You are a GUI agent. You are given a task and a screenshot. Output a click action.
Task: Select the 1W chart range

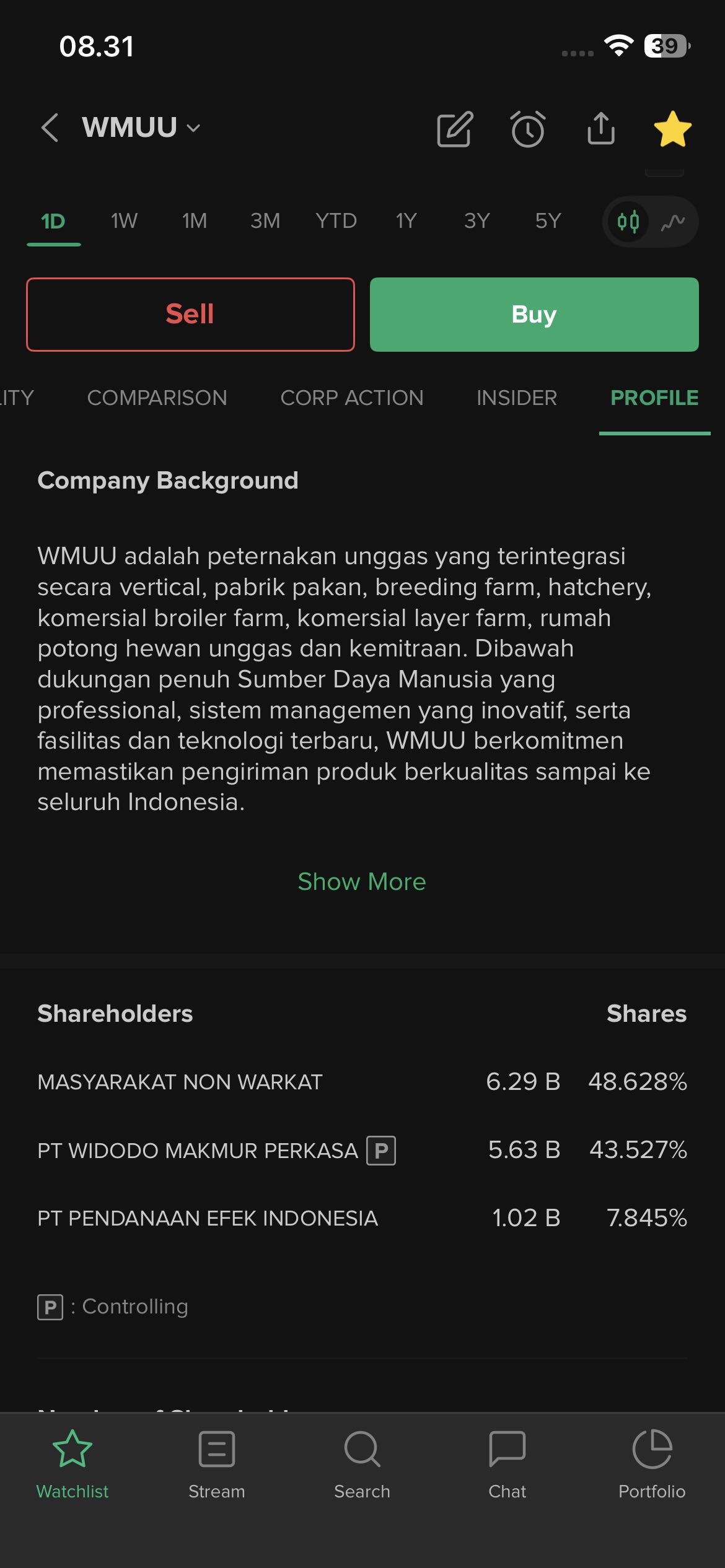pyautogui.click(x=124, y=221)
